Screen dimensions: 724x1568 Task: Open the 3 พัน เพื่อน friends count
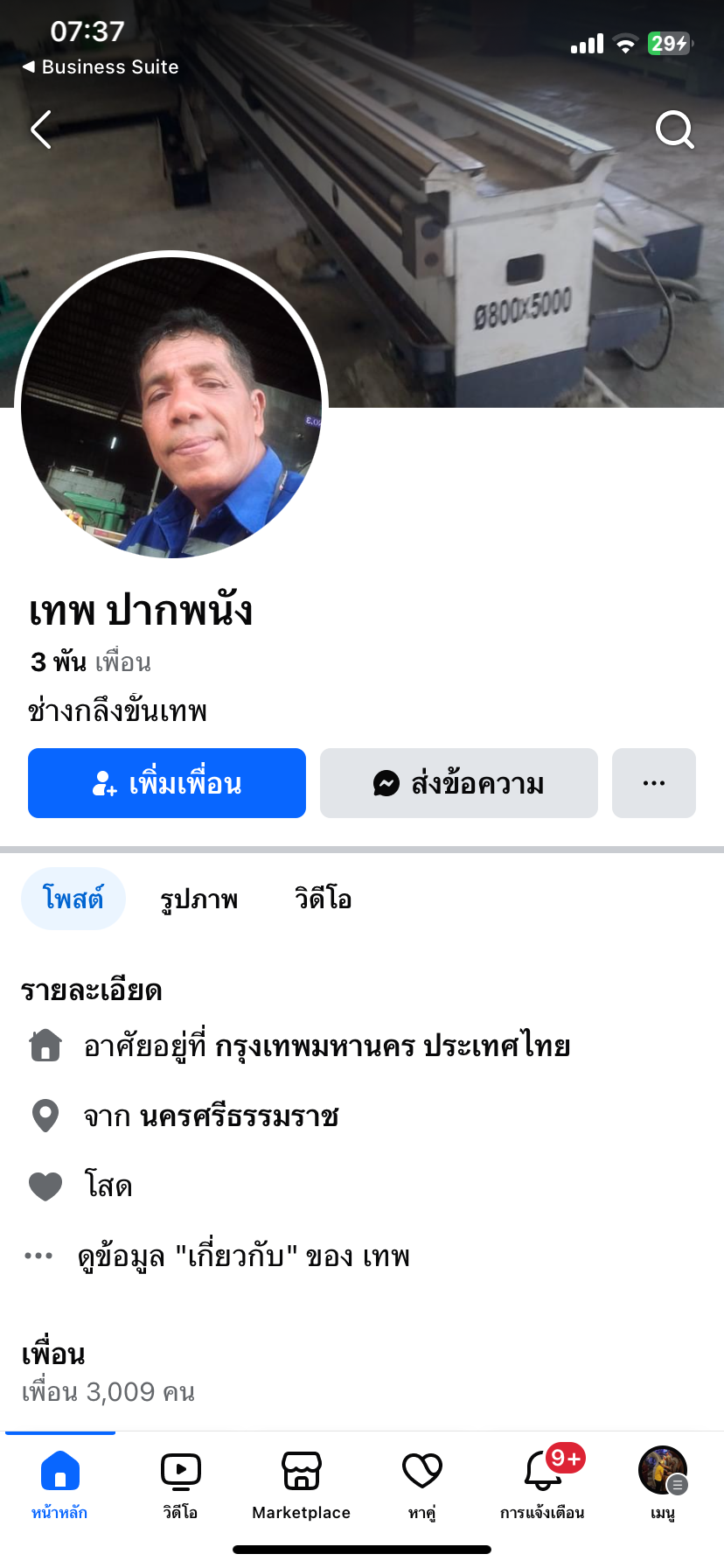pos(91,662)
